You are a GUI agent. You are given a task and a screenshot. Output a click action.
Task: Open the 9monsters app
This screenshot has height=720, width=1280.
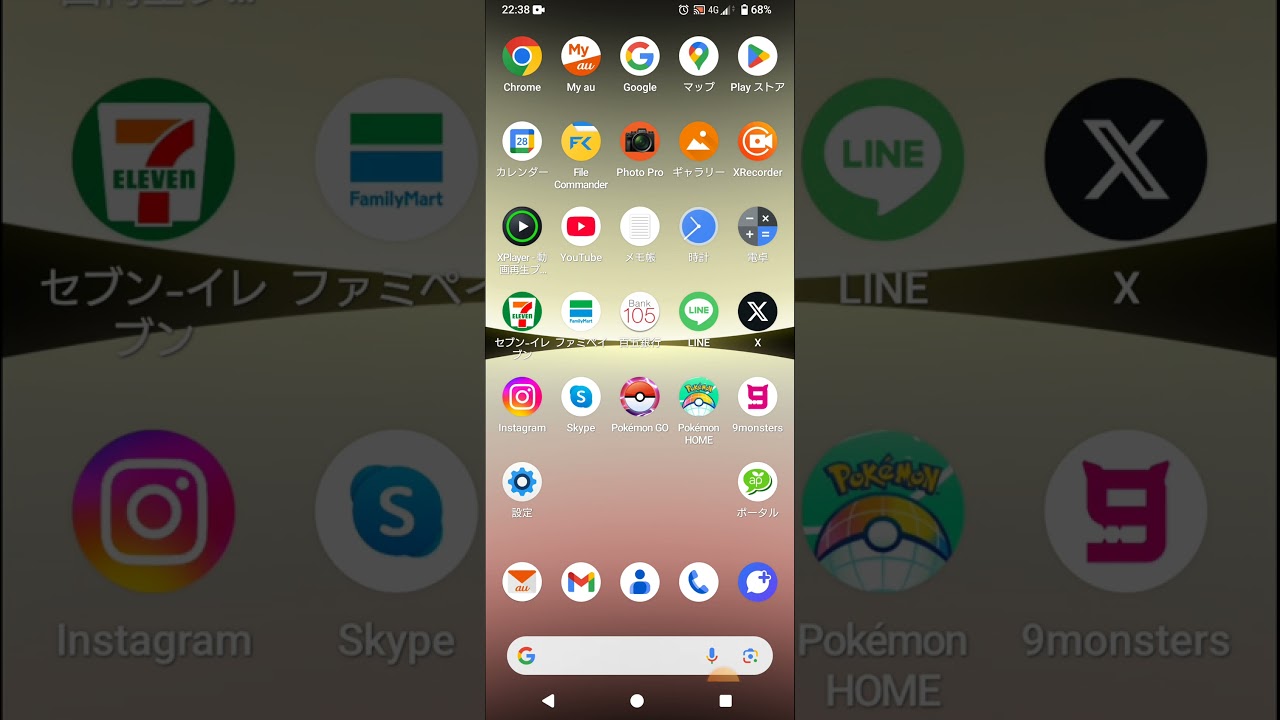click(x=757, y=397)
